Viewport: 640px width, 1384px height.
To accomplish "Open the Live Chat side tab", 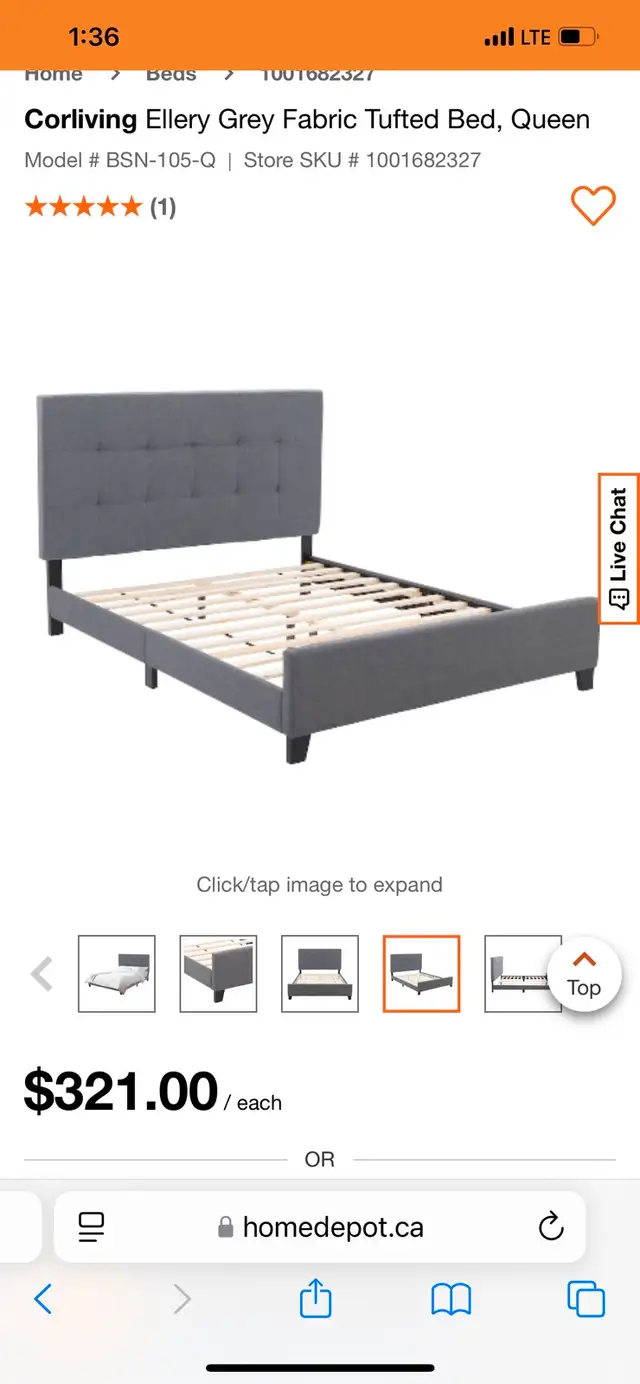I will point(619,549).
